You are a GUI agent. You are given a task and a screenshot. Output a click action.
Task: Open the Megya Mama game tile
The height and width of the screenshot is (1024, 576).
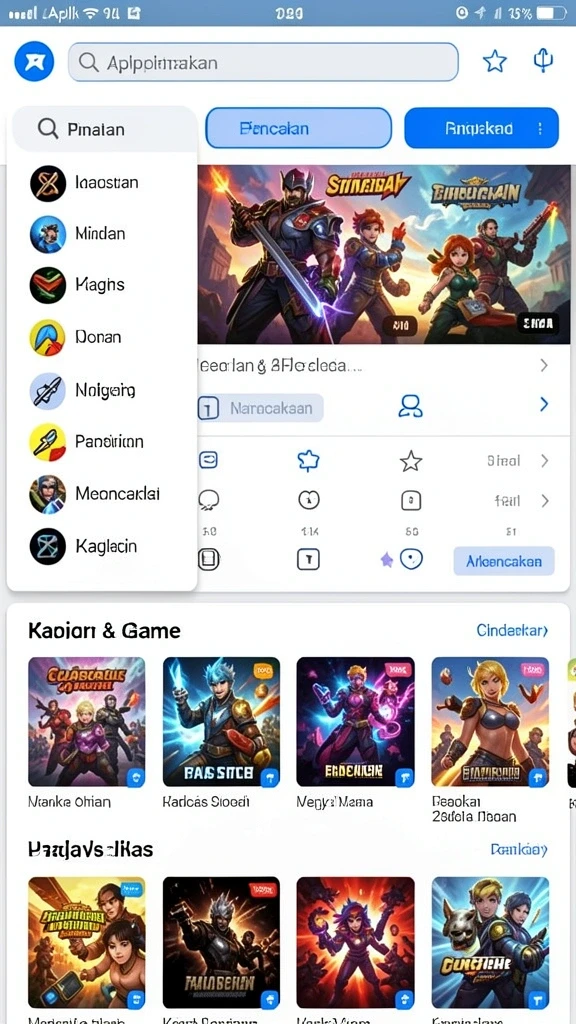tap(355, 733)
